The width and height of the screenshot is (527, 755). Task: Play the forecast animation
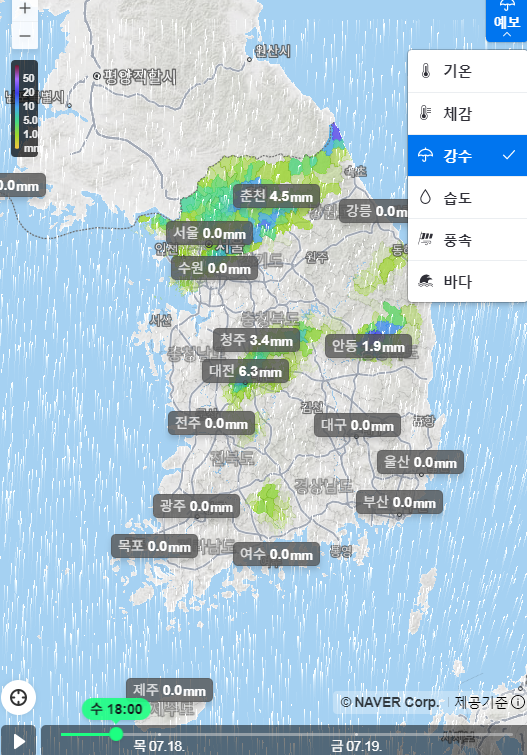click(18, 741)
